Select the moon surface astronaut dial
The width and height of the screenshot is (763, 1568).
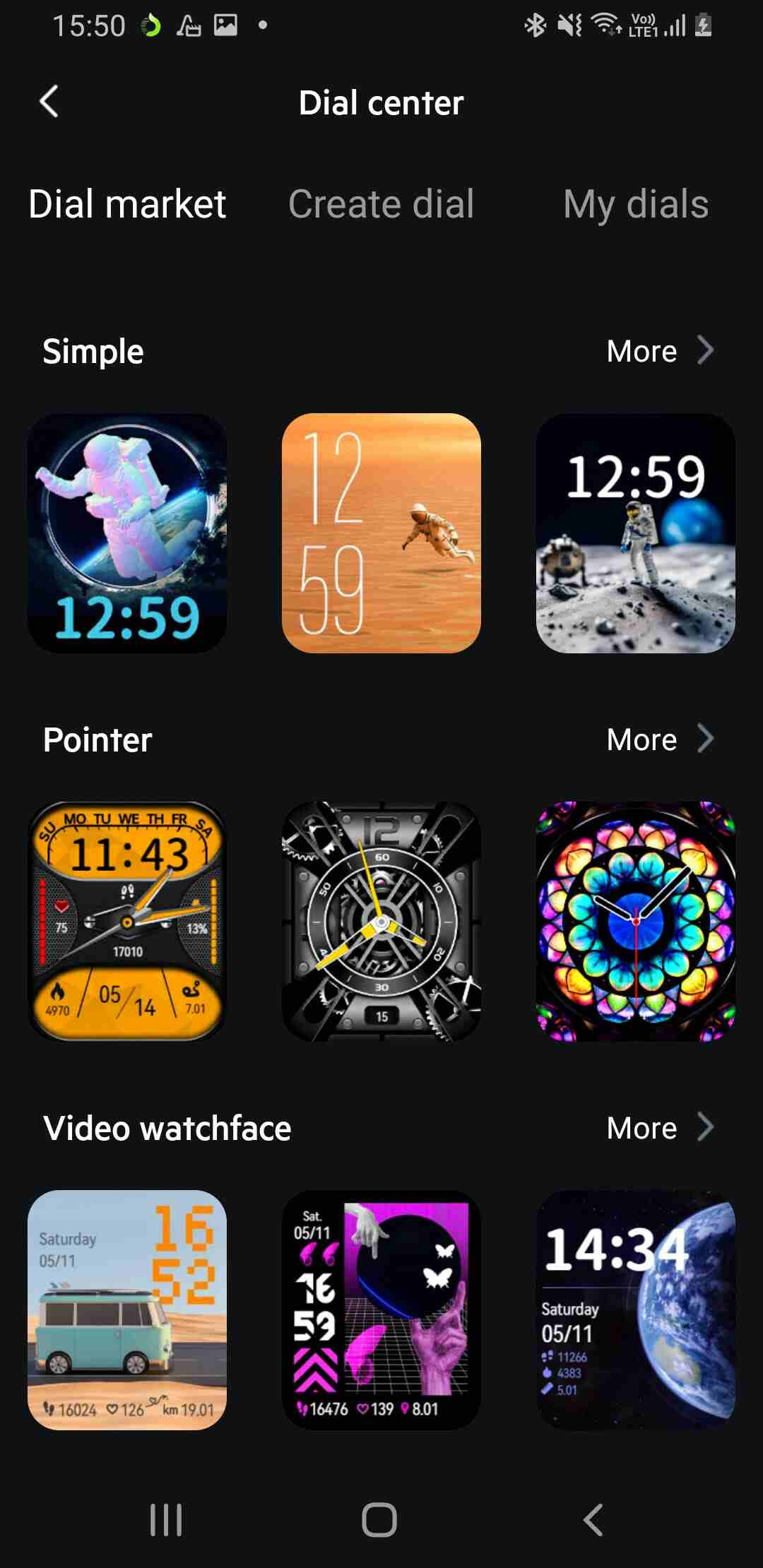636,533
